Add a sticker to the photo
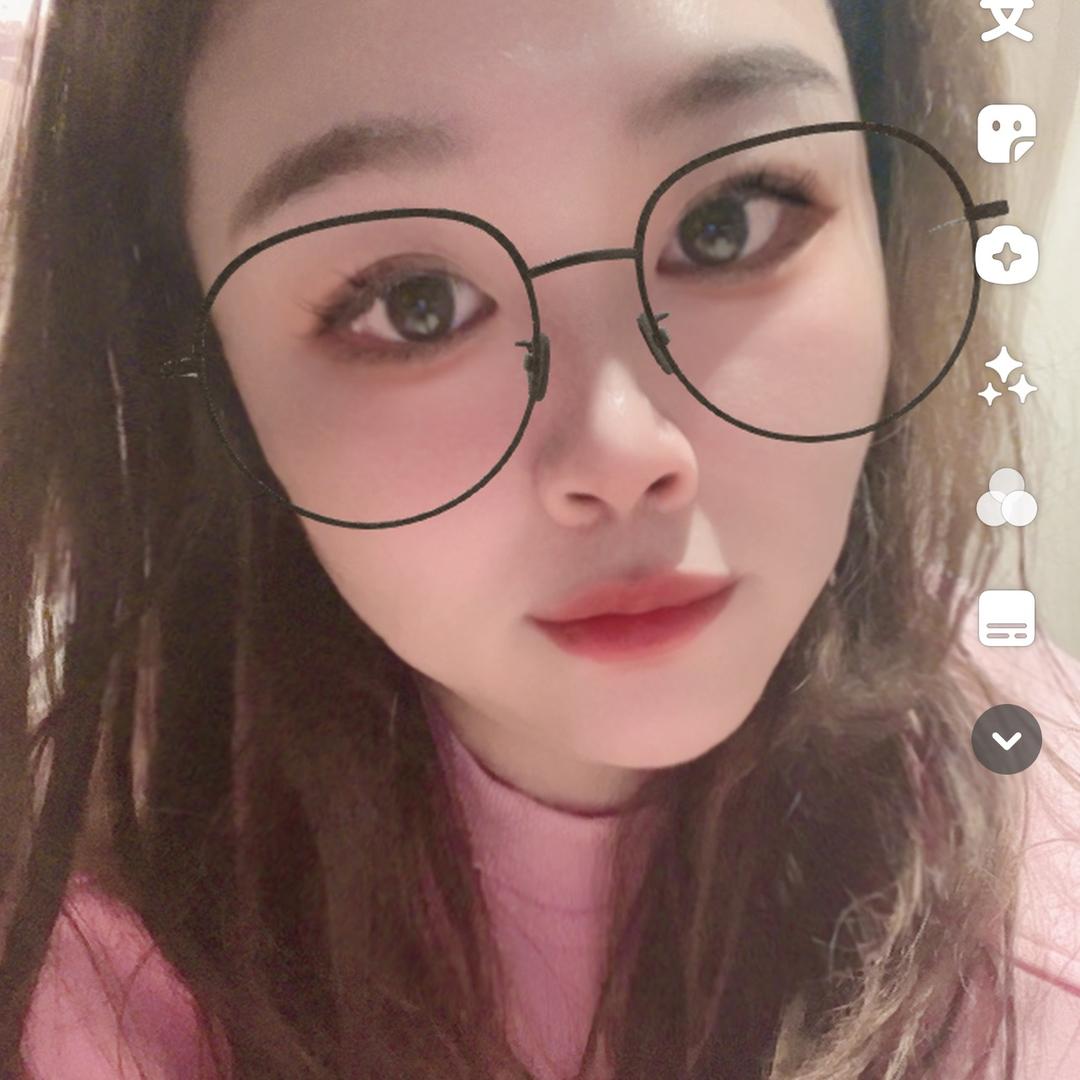This screenshot has width=1080, height=1080. pos(1006,133)
